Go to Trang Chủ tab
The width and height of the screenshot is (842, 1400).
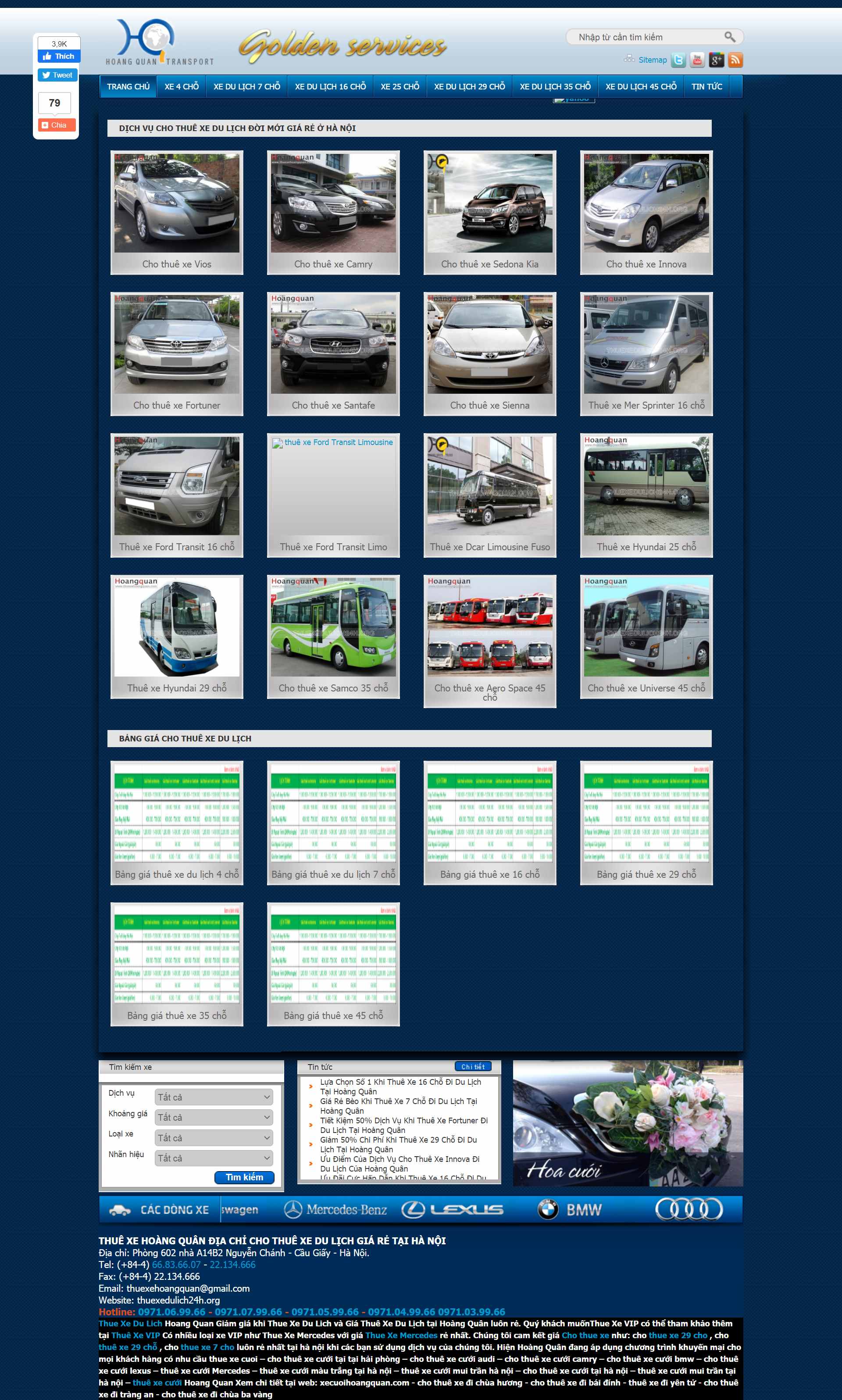128,86
